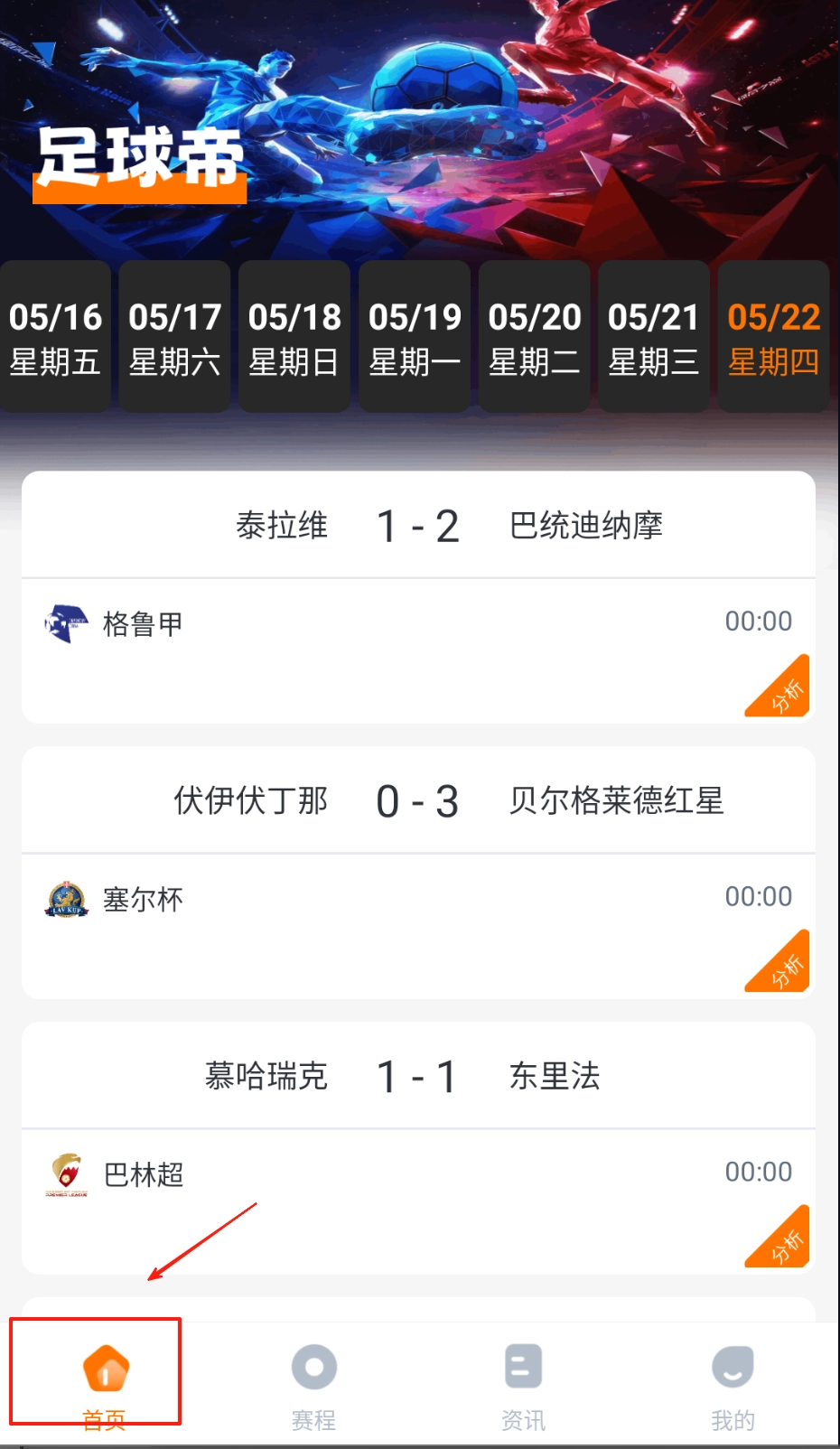
Task: Tap the 分析 badge on the 巴林超 match
Action: click(782, 1241)
